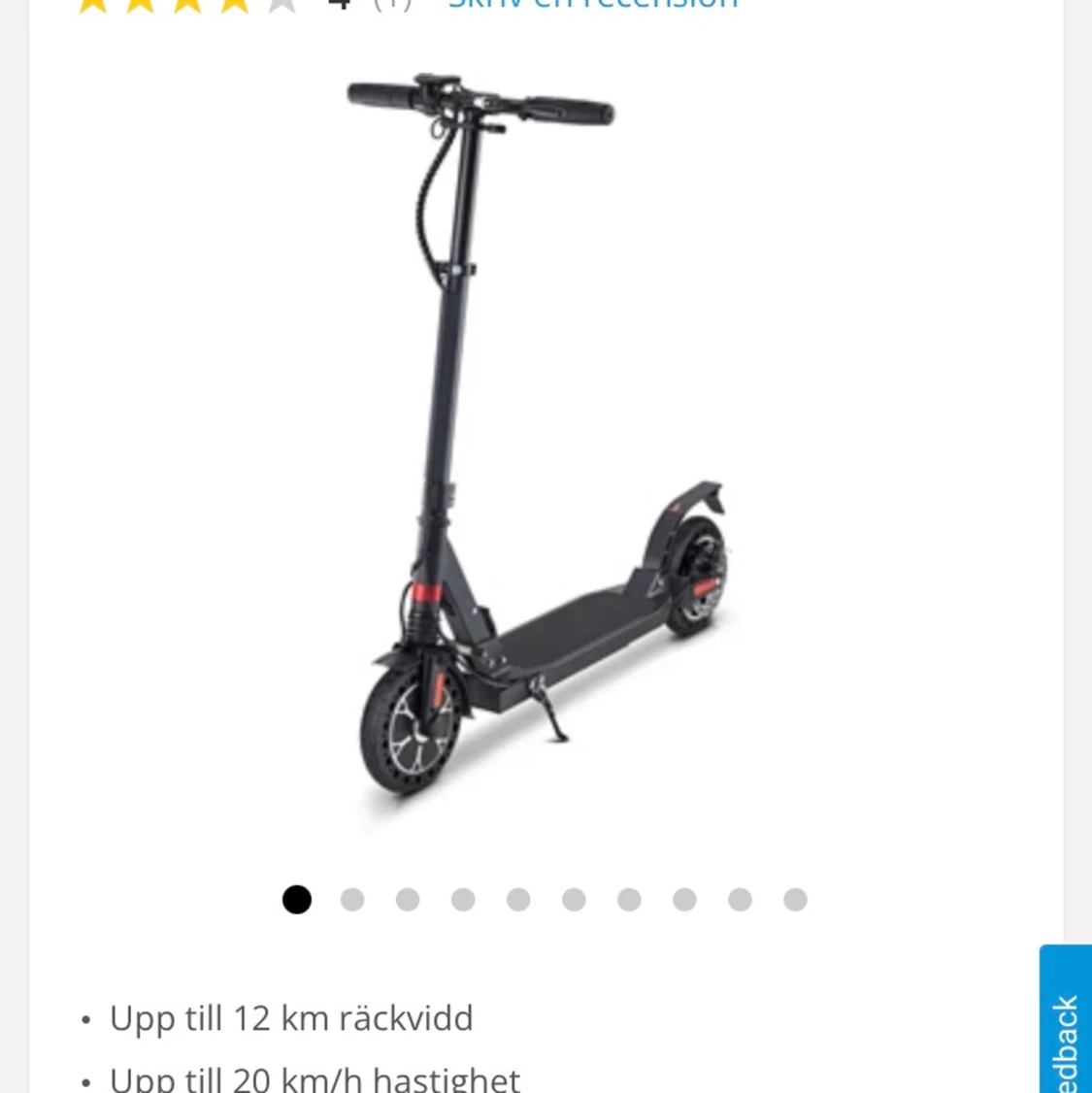Click the rating value showing 4
This screenshot has width=1092, height=1093.
coord(339,5)
